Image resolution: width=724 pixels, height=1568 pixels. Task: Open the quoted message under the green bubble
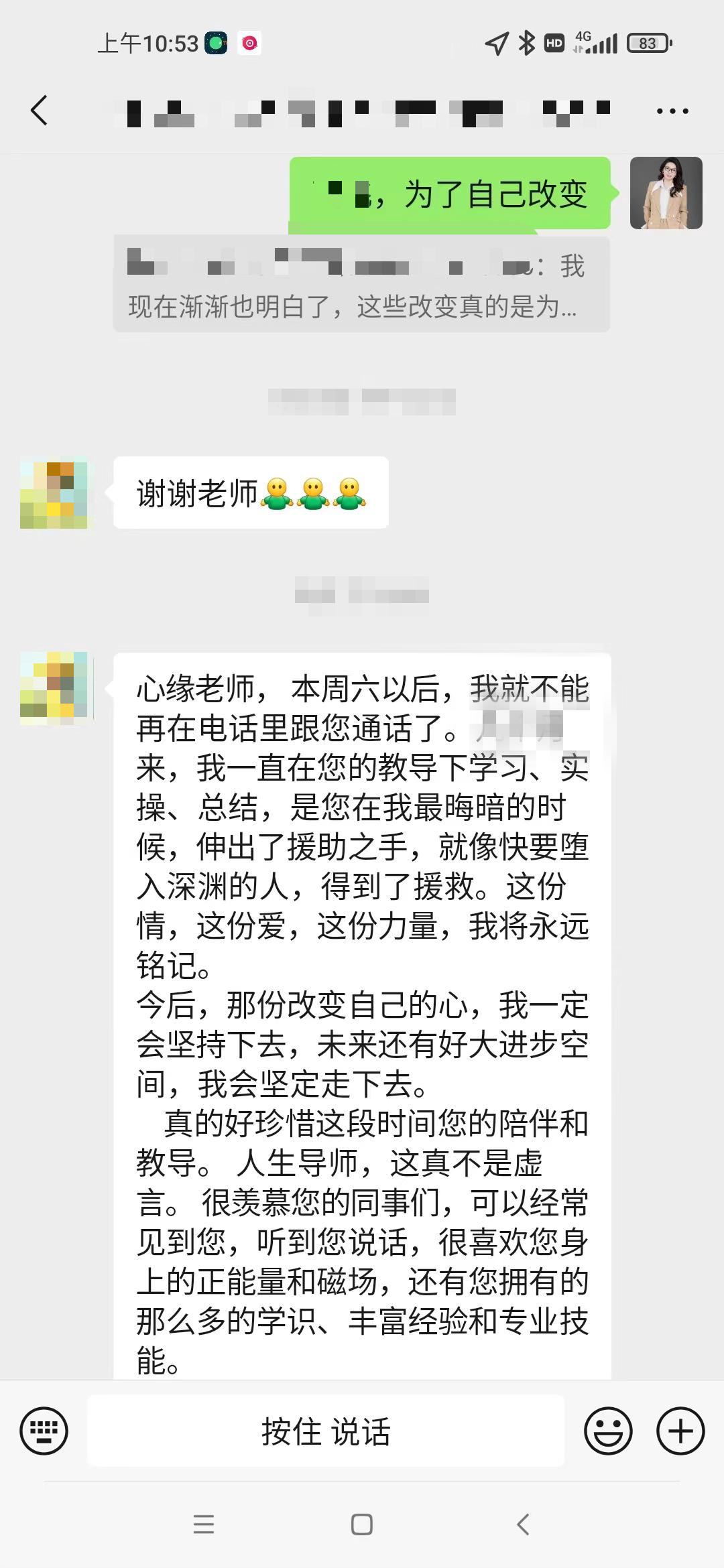[x=361, y=284]
